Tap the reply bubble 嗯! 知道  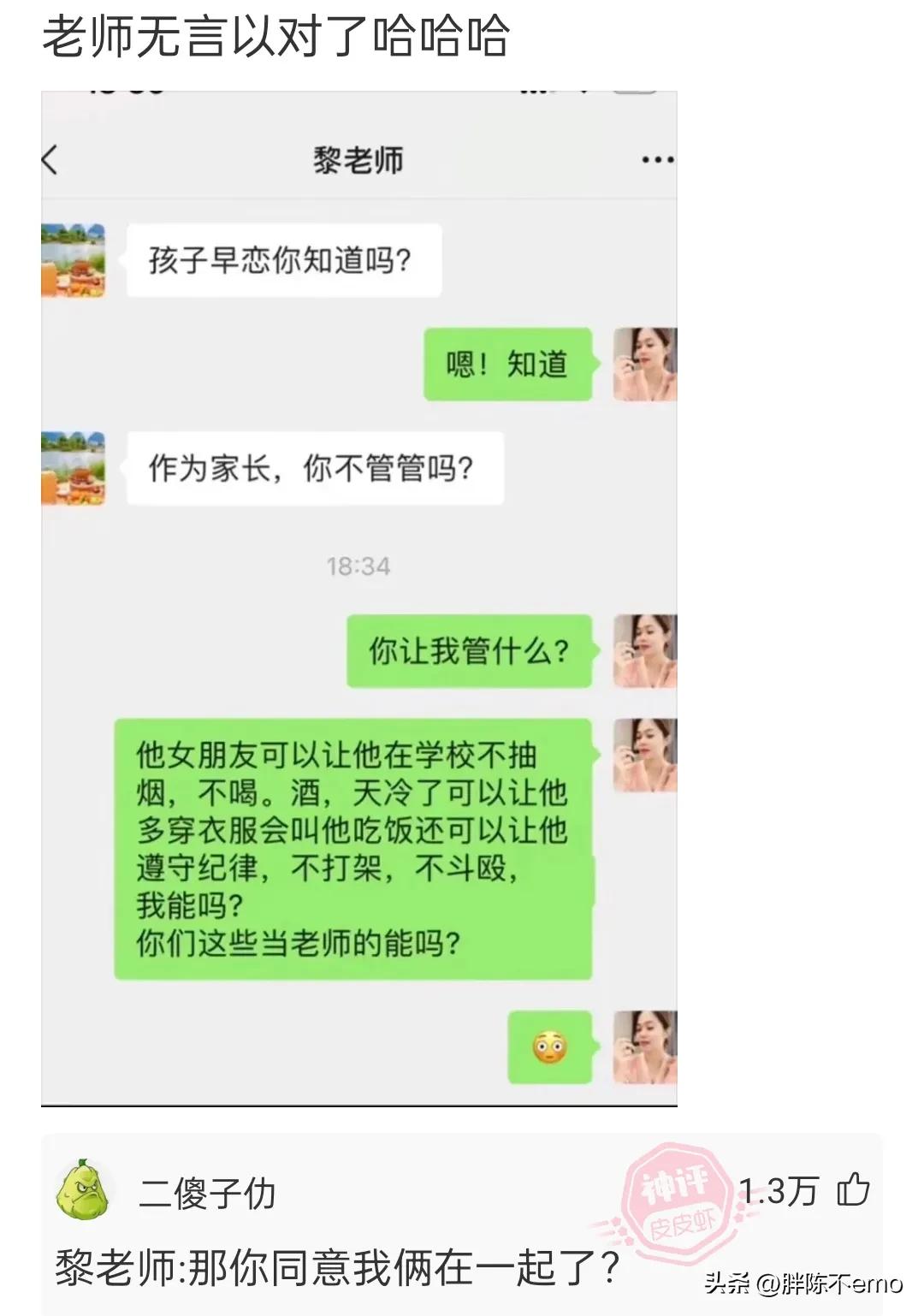[506, 363]
